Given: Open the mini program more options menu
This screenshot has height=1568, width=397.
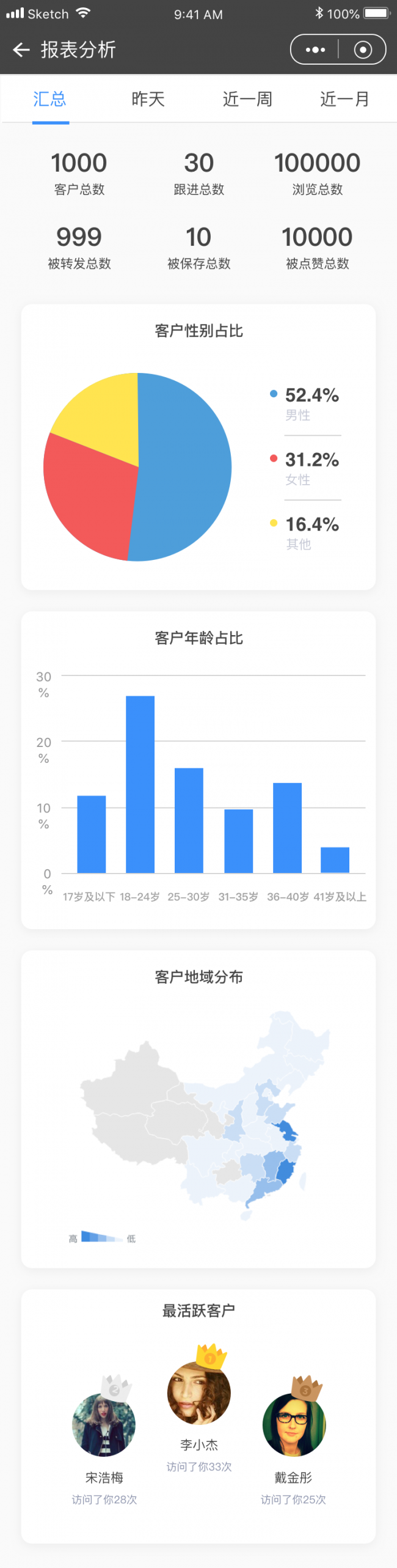Looking at the screenshot, I should pos(315,50).
